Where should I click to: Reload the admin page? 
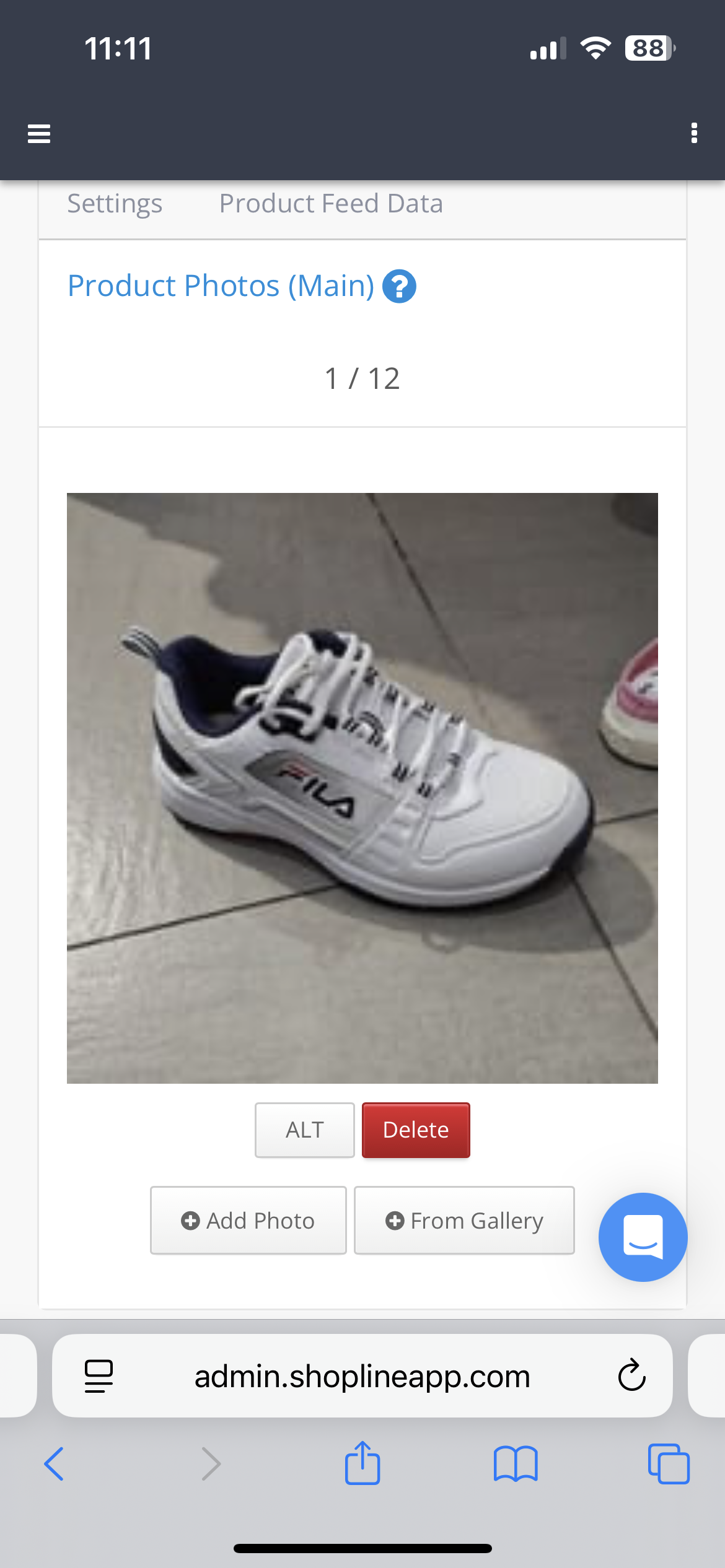click(630, 1375)
